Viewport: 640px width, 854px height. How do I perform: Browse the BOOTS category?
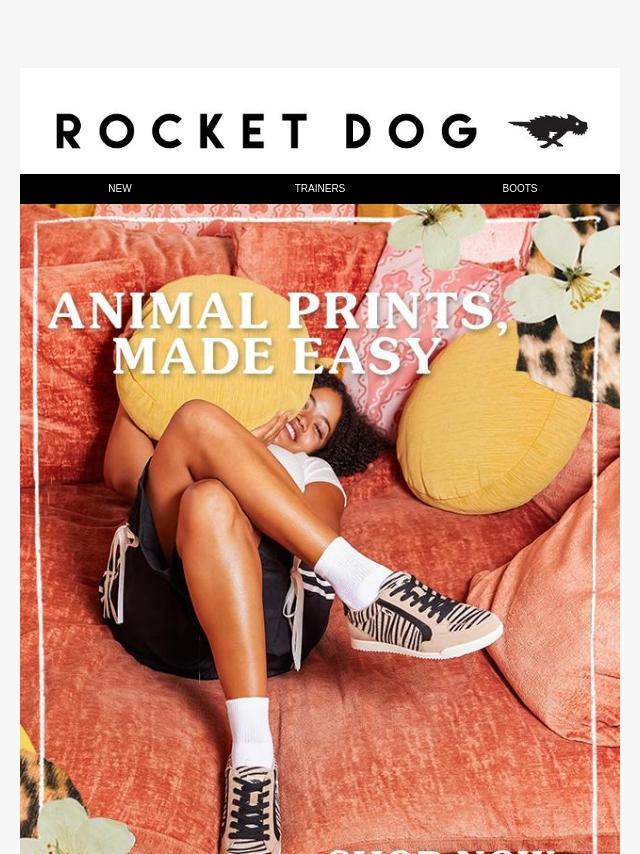(520, 188)
